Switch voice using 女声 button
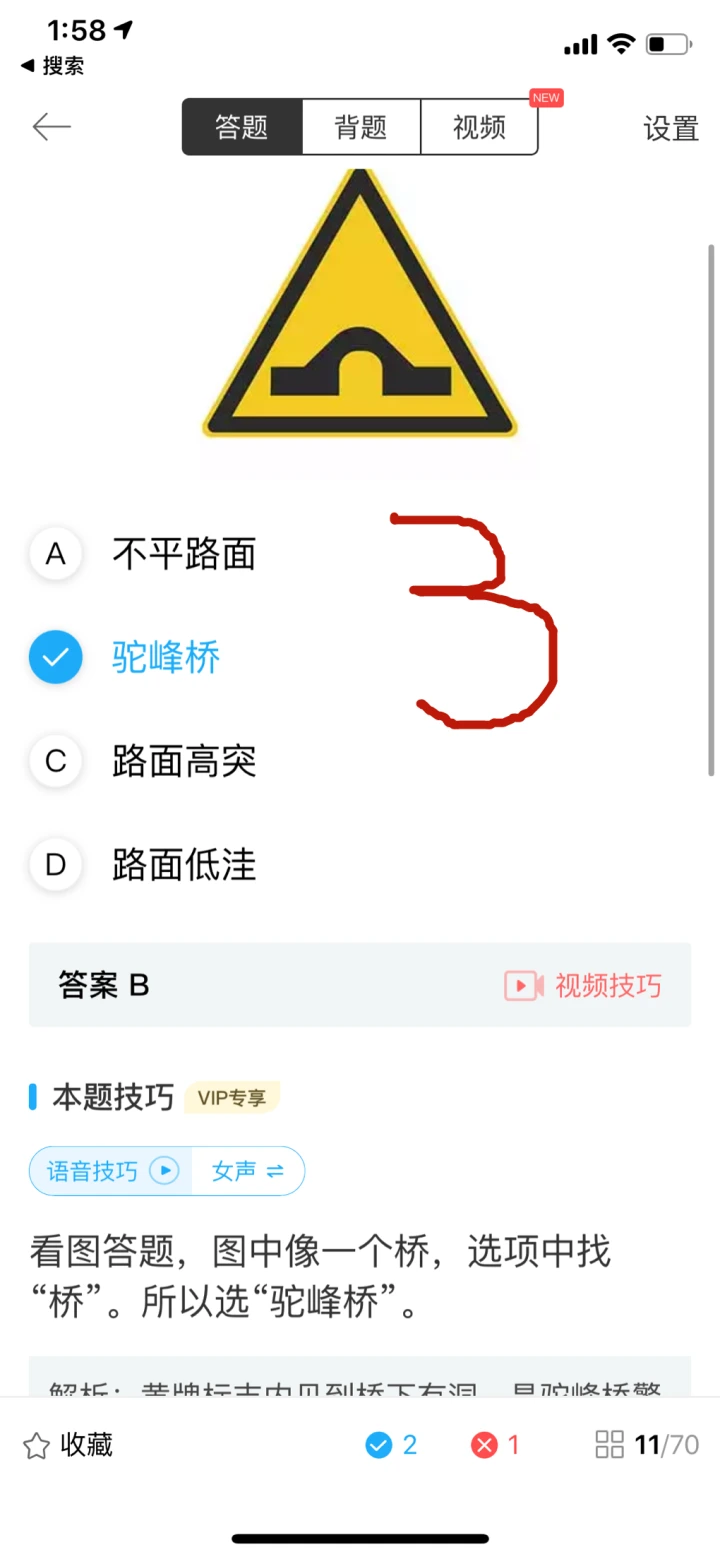 coord(247,1171)
